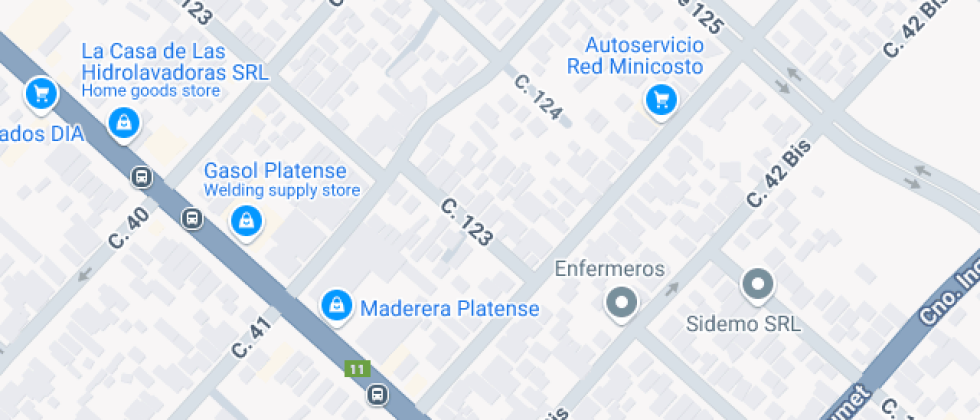Image resolution: width=980 pixels, height=420 pixels.
Task: Select the Gasol Platense store marker
Action: (x=246, y=221)
